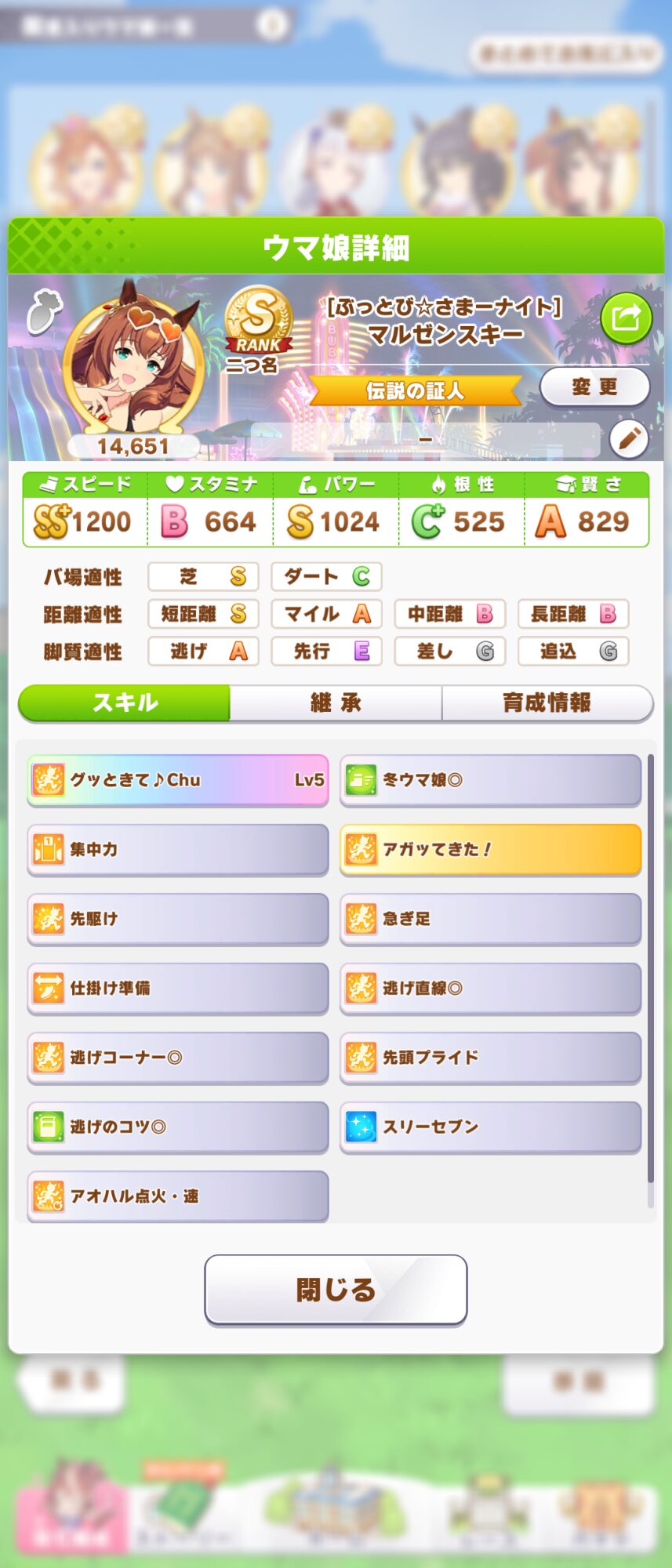Show details for 先駆け skill
672x1568 pixels.
point(178,918)
